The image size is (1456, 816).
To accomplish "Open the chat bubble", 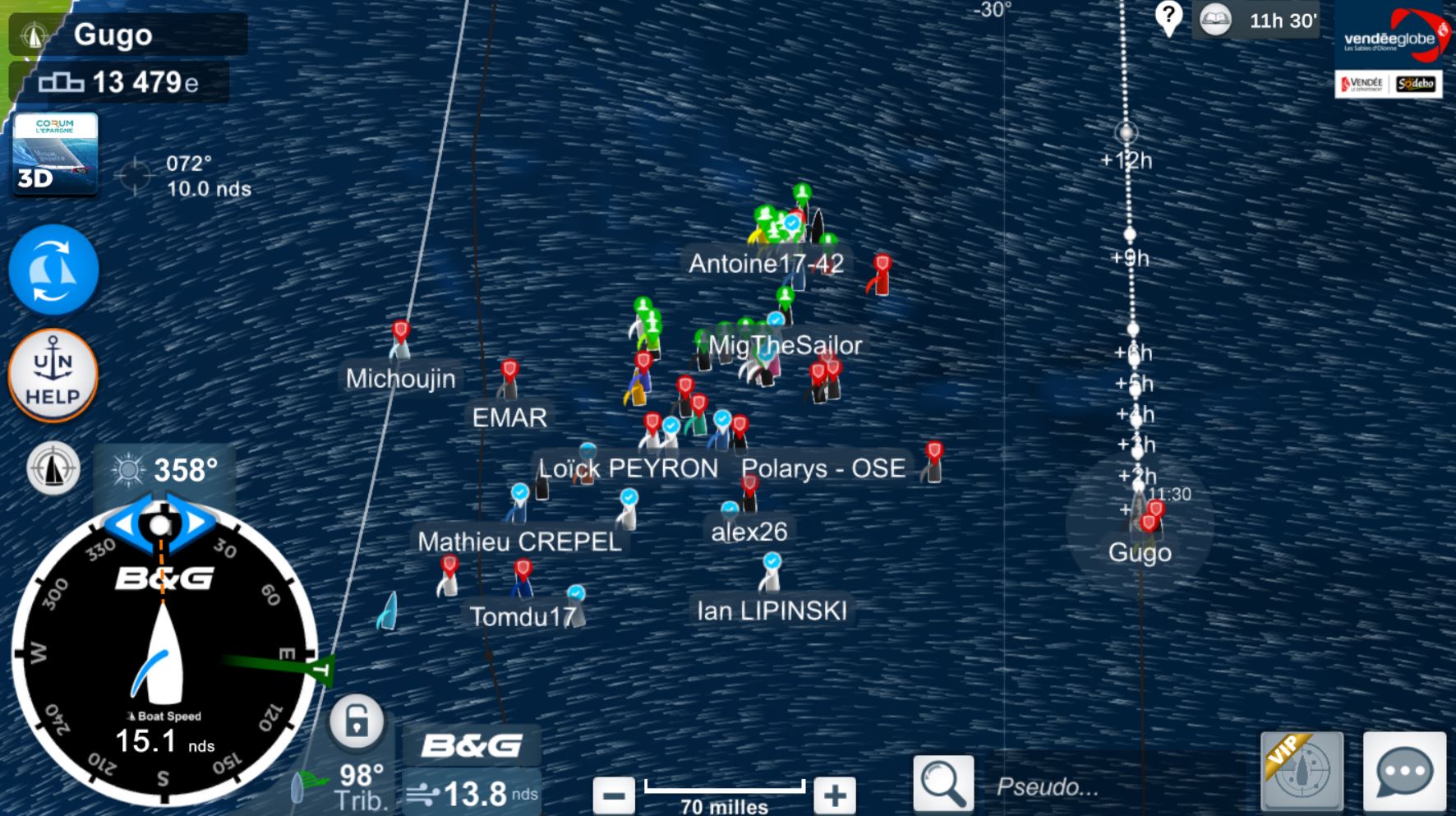I will (1404, 771).
